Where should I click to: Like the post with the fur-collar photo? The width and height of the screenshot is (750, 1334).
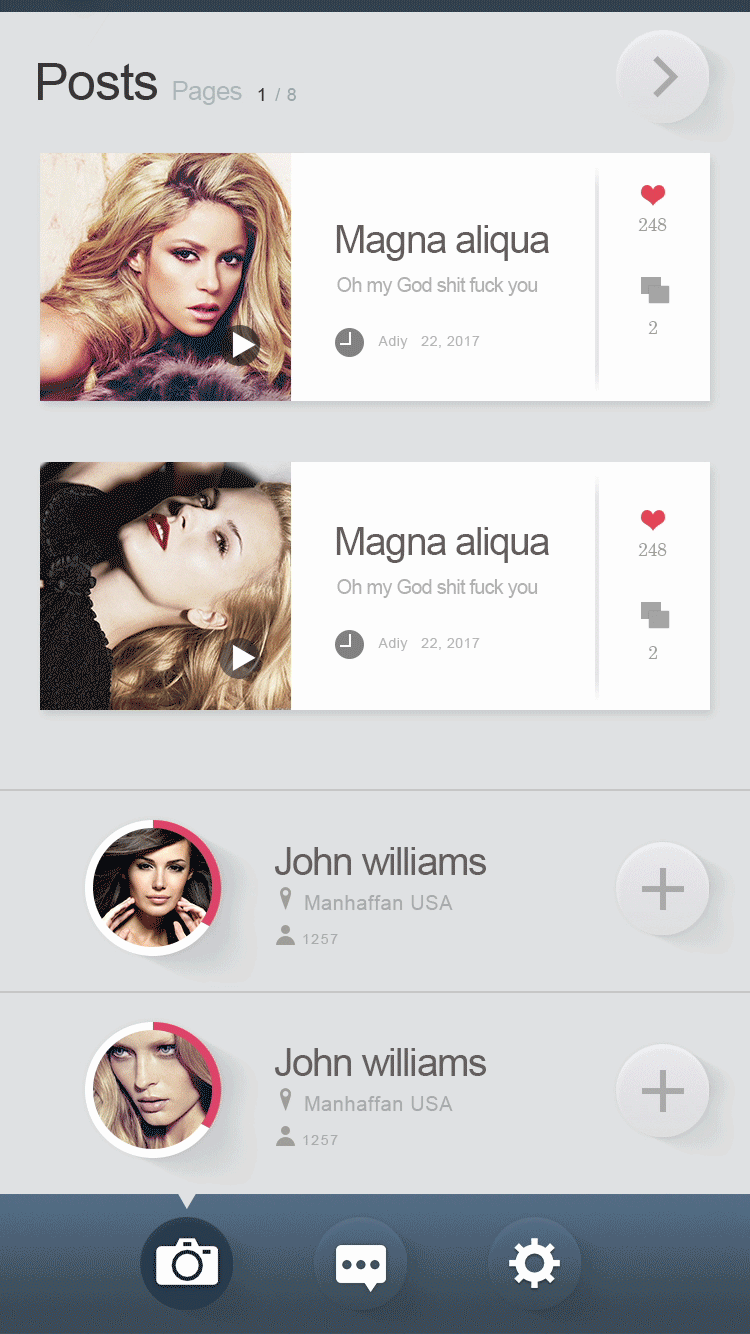(x=653, y=195)
